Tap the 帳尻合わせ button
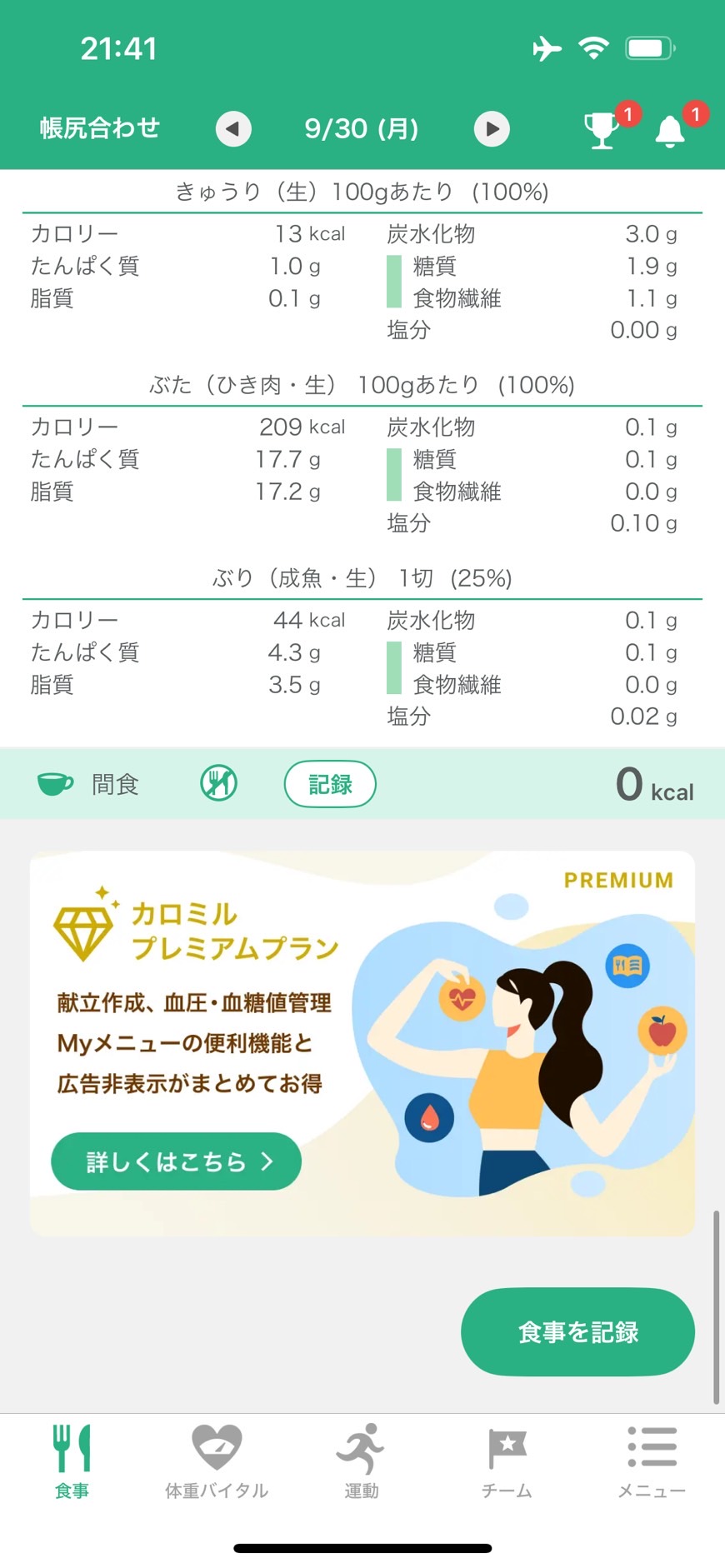The height and width of the screenshot is (1568, 725). point(100,127)
